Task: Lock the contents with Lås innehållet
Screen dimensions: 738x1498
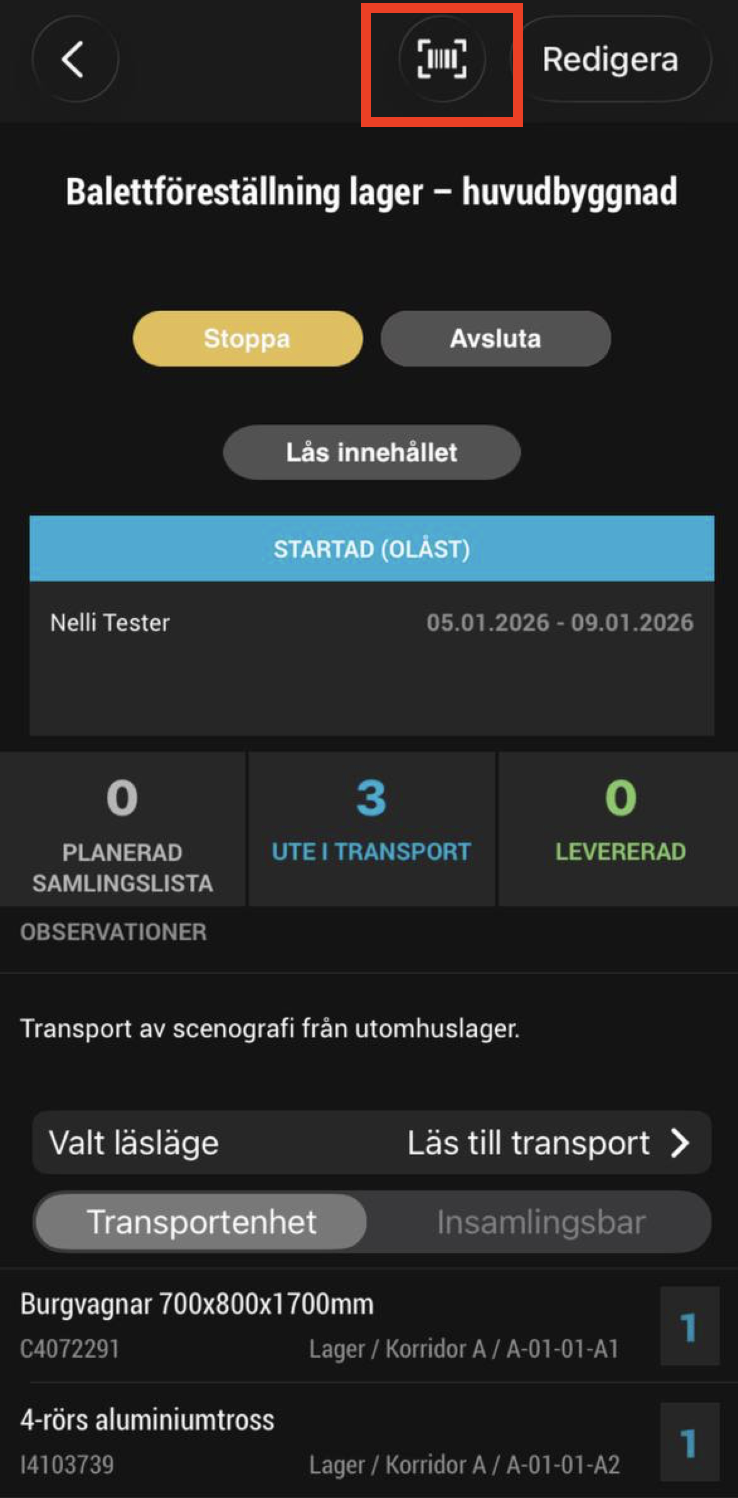Action: click(371, 452)
